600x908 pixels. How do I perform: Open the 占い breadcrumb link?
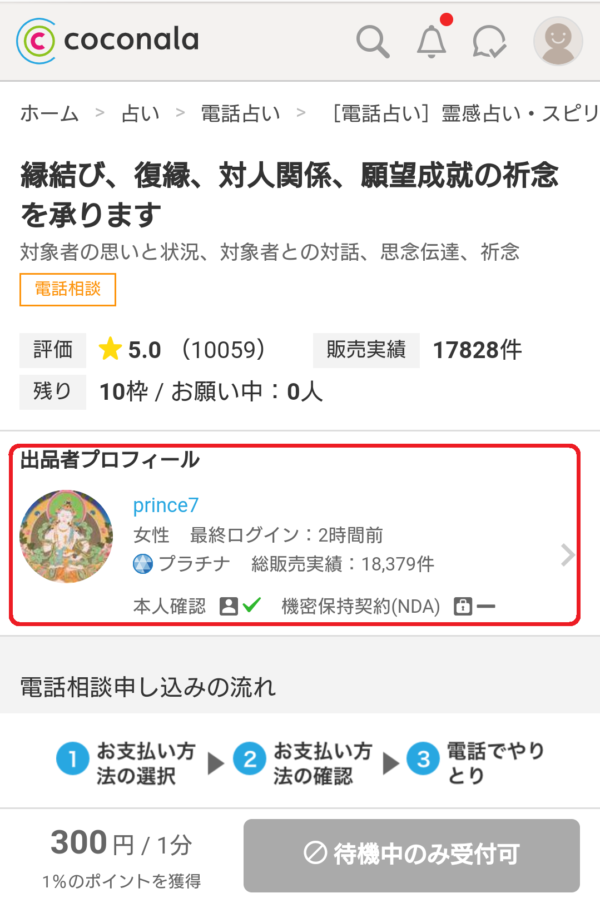(140, 113)
